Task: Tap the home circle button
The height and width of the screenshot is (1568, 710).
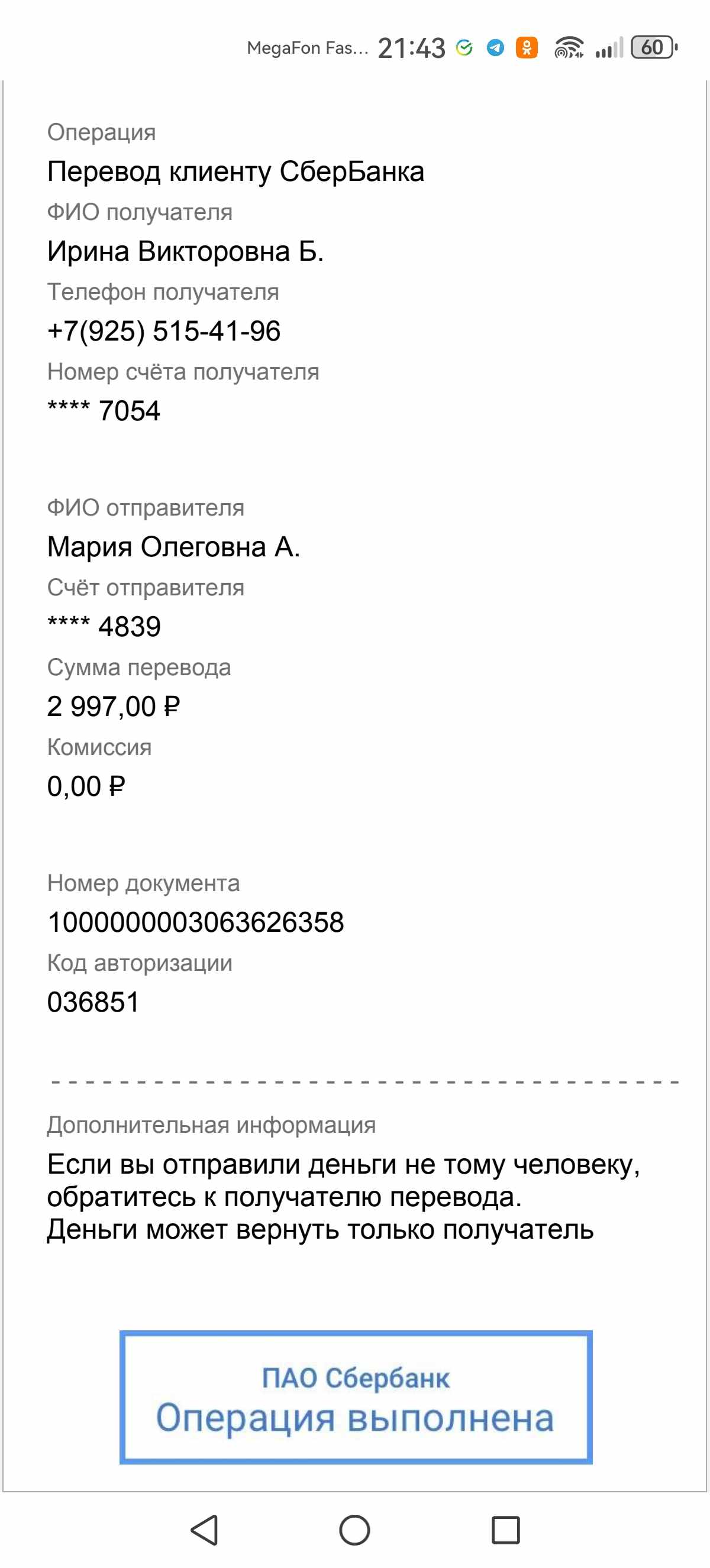Action: [354, 1530]
